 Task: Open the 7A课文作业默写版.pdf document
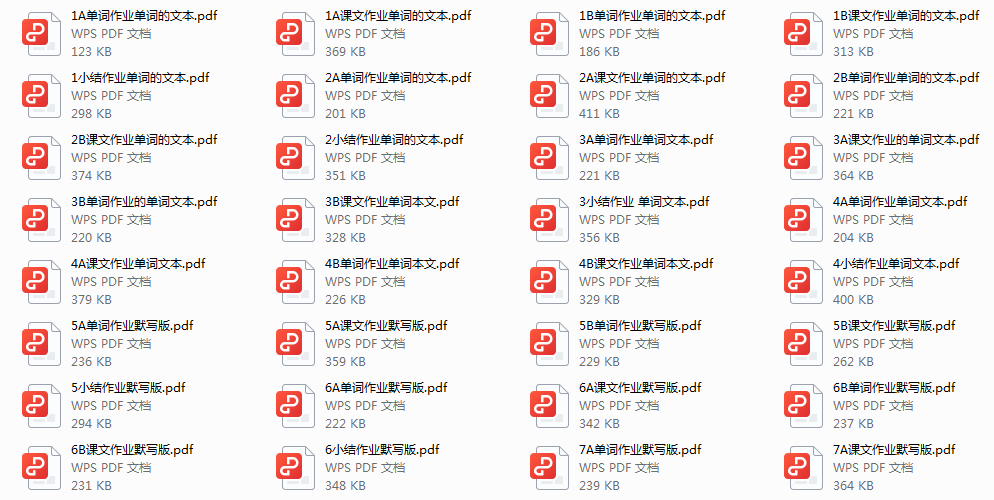(894, 450)
